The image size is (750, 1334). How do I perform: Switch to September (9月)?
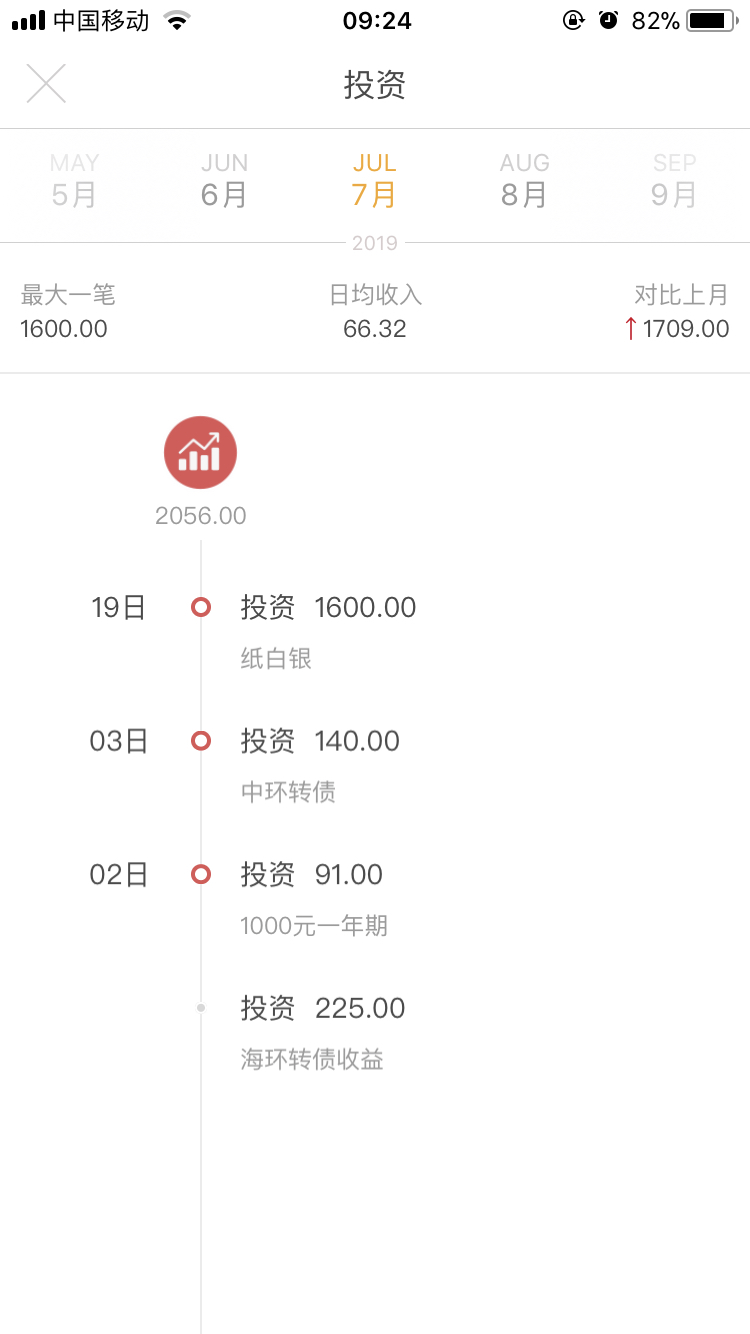[675, 181]
